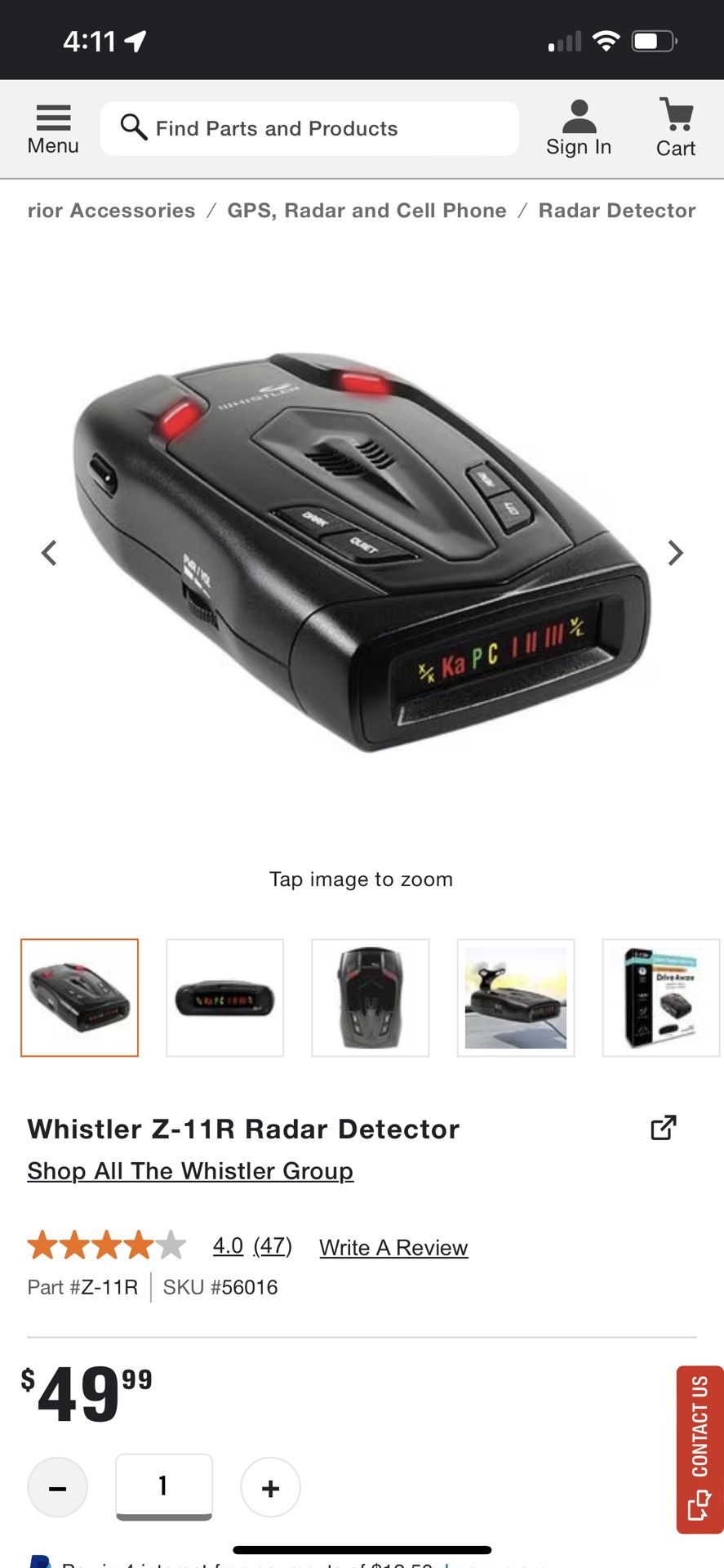Show the previous product image

pyautogui.click(x=49, y=553)
